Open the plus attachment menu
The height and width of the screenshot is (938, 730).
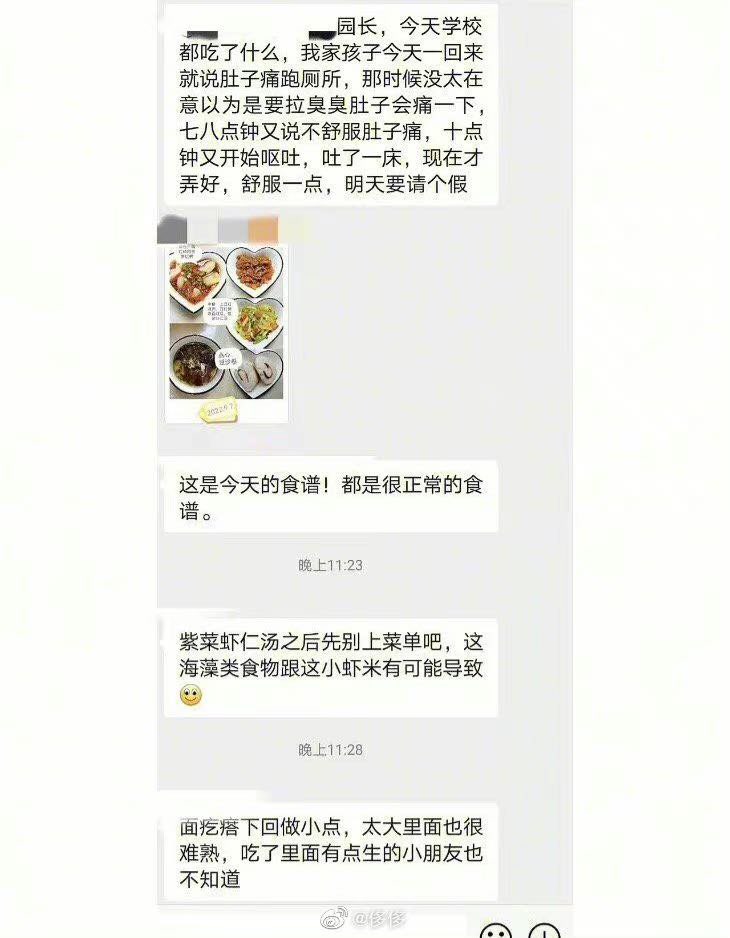(x=544, y=932)
